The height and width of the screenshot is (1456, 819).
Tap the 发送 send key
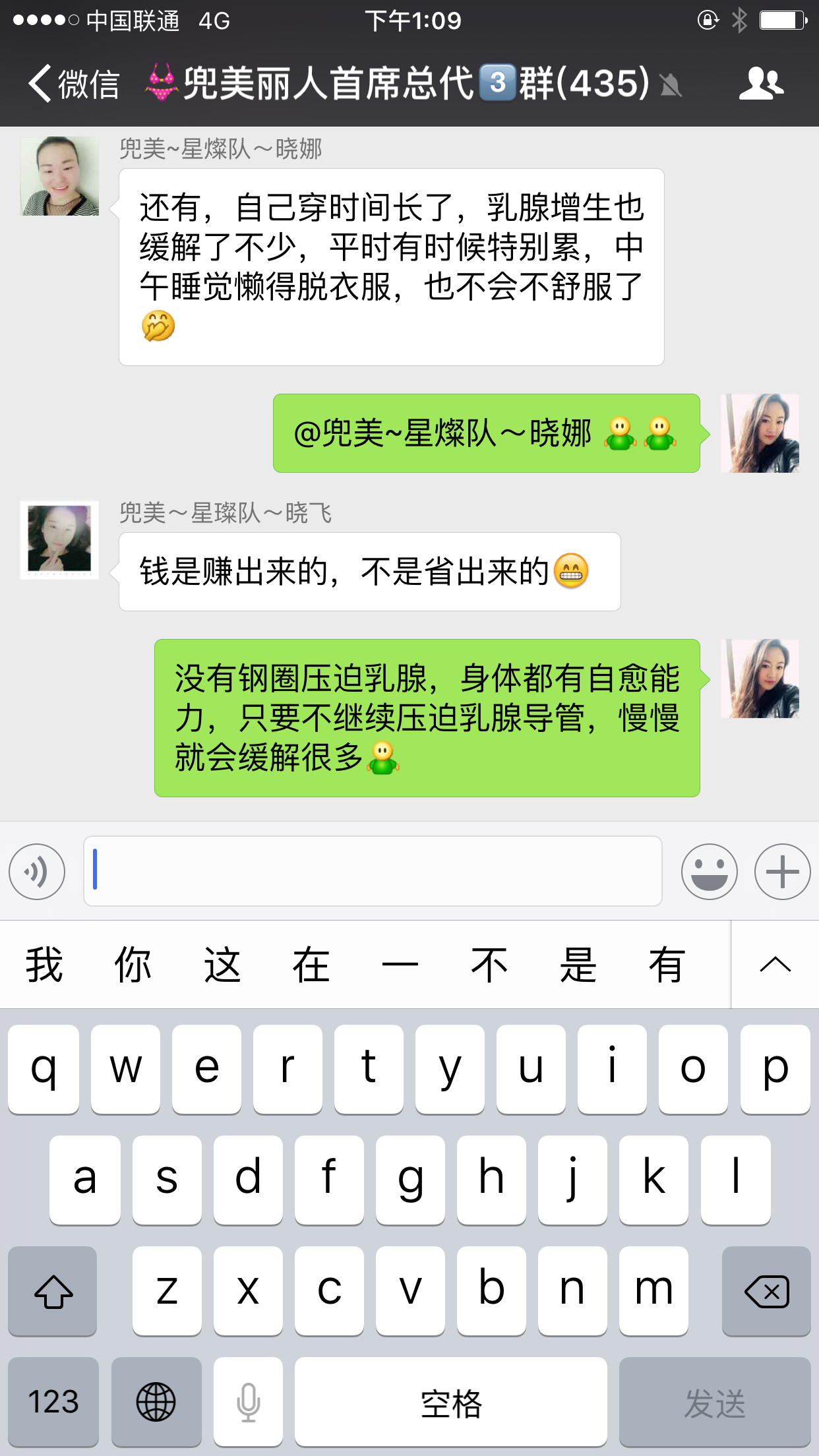coord(714,1401)
